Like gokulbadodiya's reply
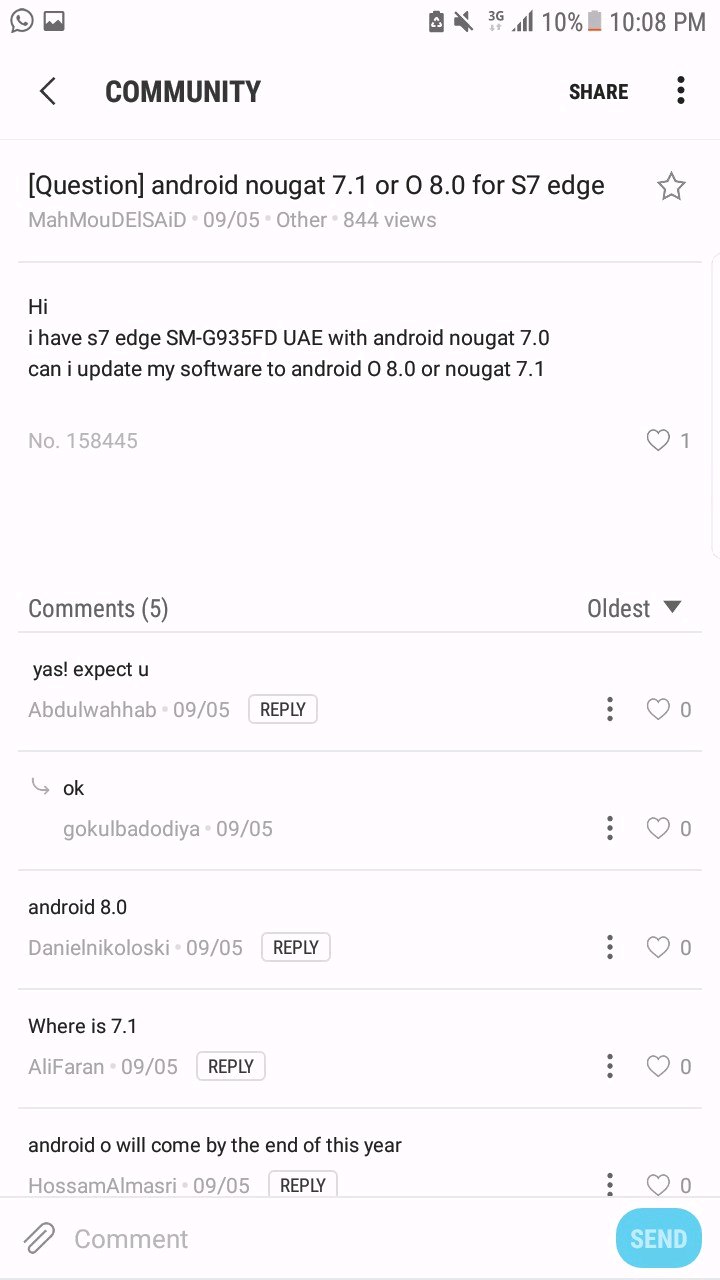Viewport: 720px width, 1280px height. (658, 828)
